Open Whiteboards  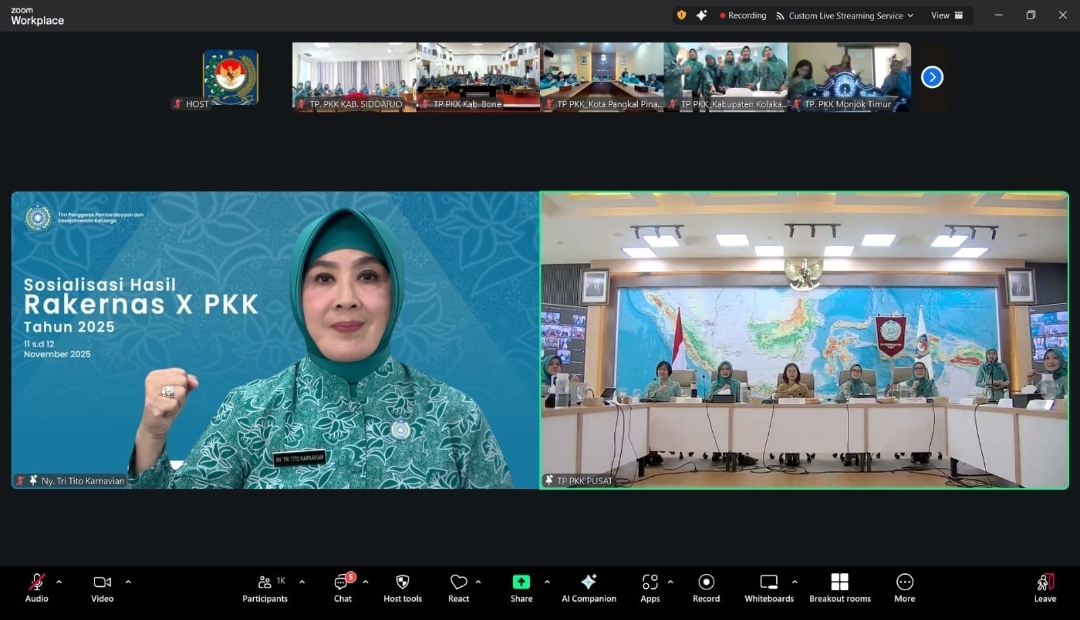[x=768, y=587]
